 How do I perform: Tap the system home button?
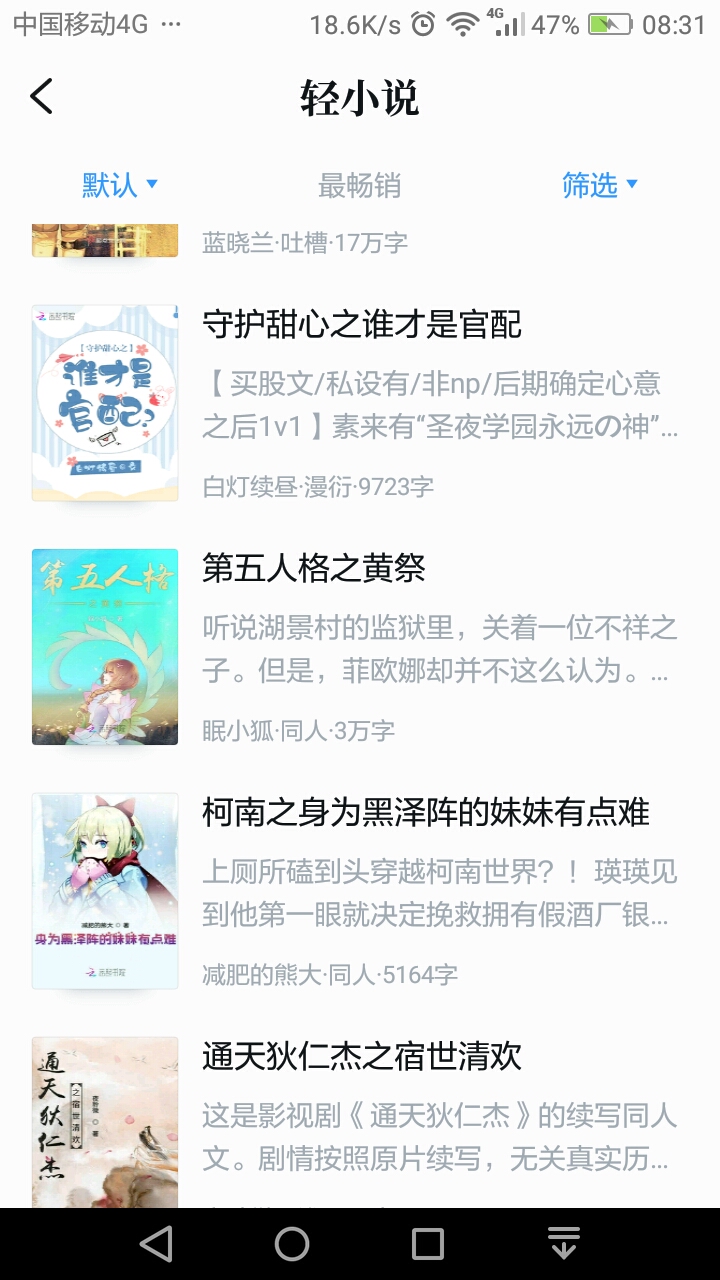coord(292,1244)
